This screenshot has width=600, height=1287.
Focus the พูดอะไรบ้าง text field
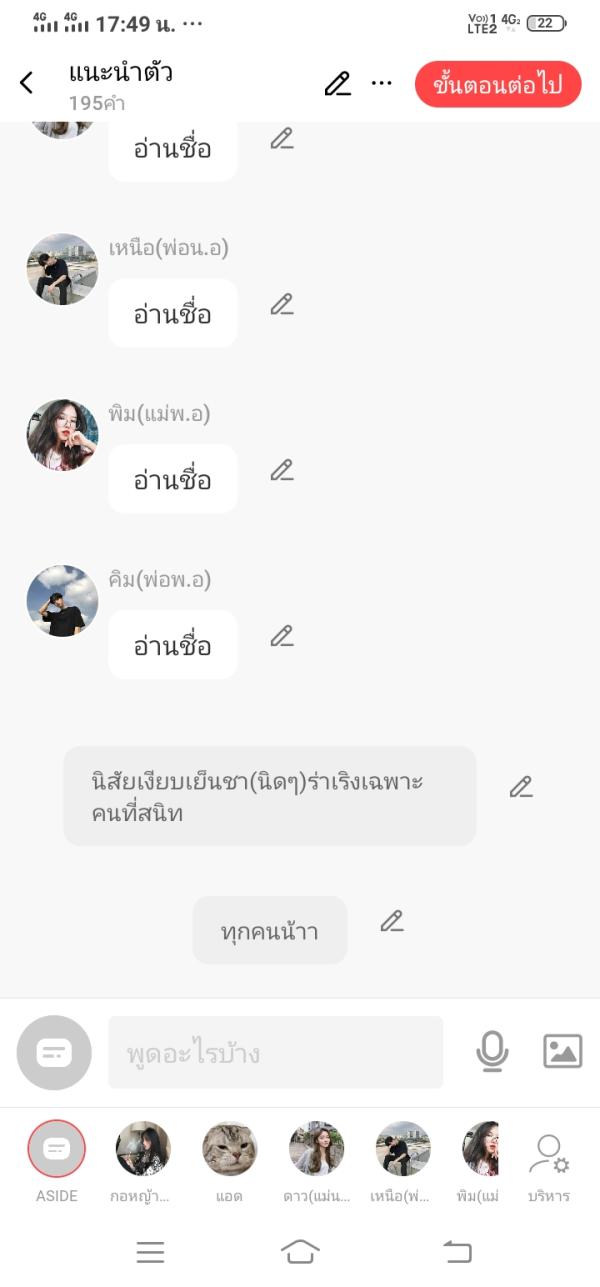click(x=275, y=1052)
